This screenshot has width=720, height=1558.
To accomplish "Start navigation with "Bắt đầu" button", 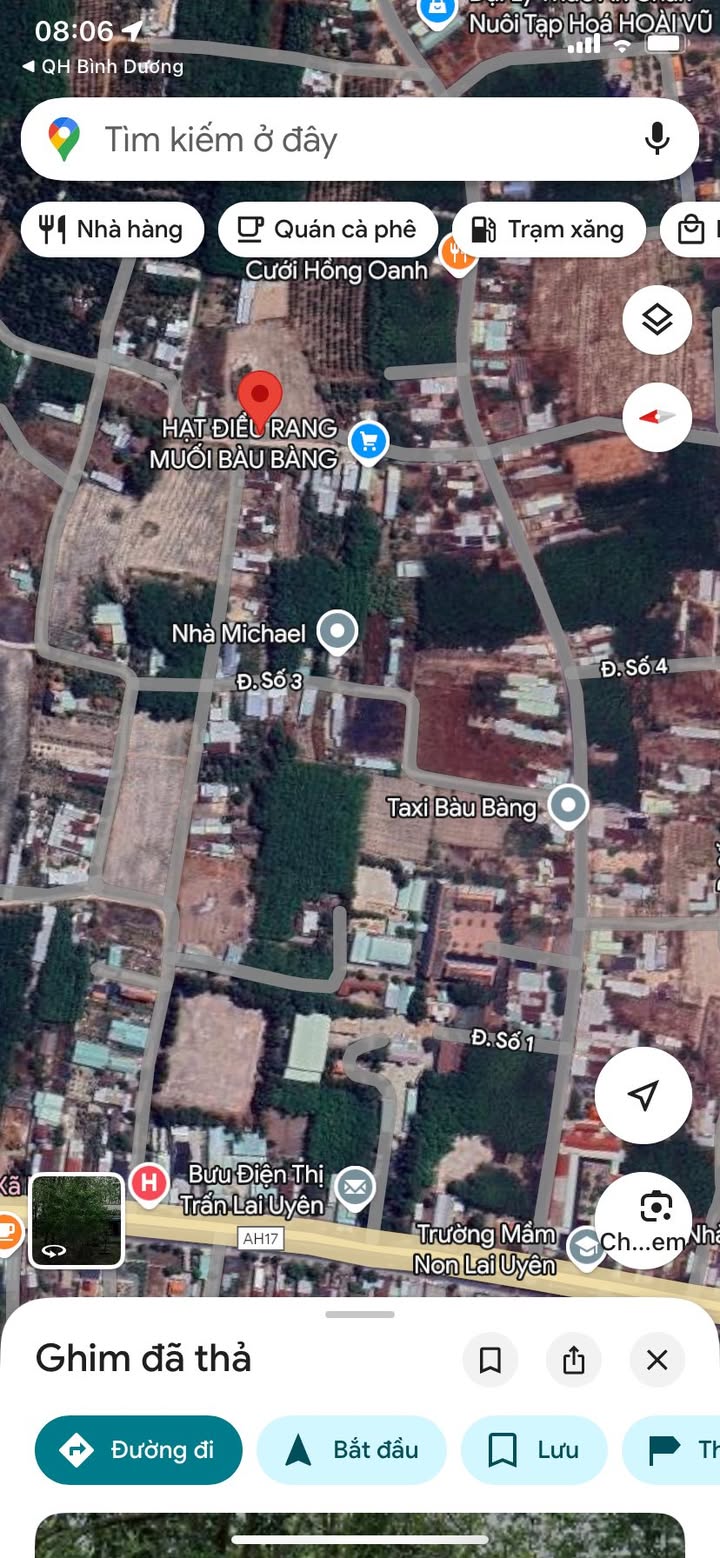I will (x=351, y=1450).
